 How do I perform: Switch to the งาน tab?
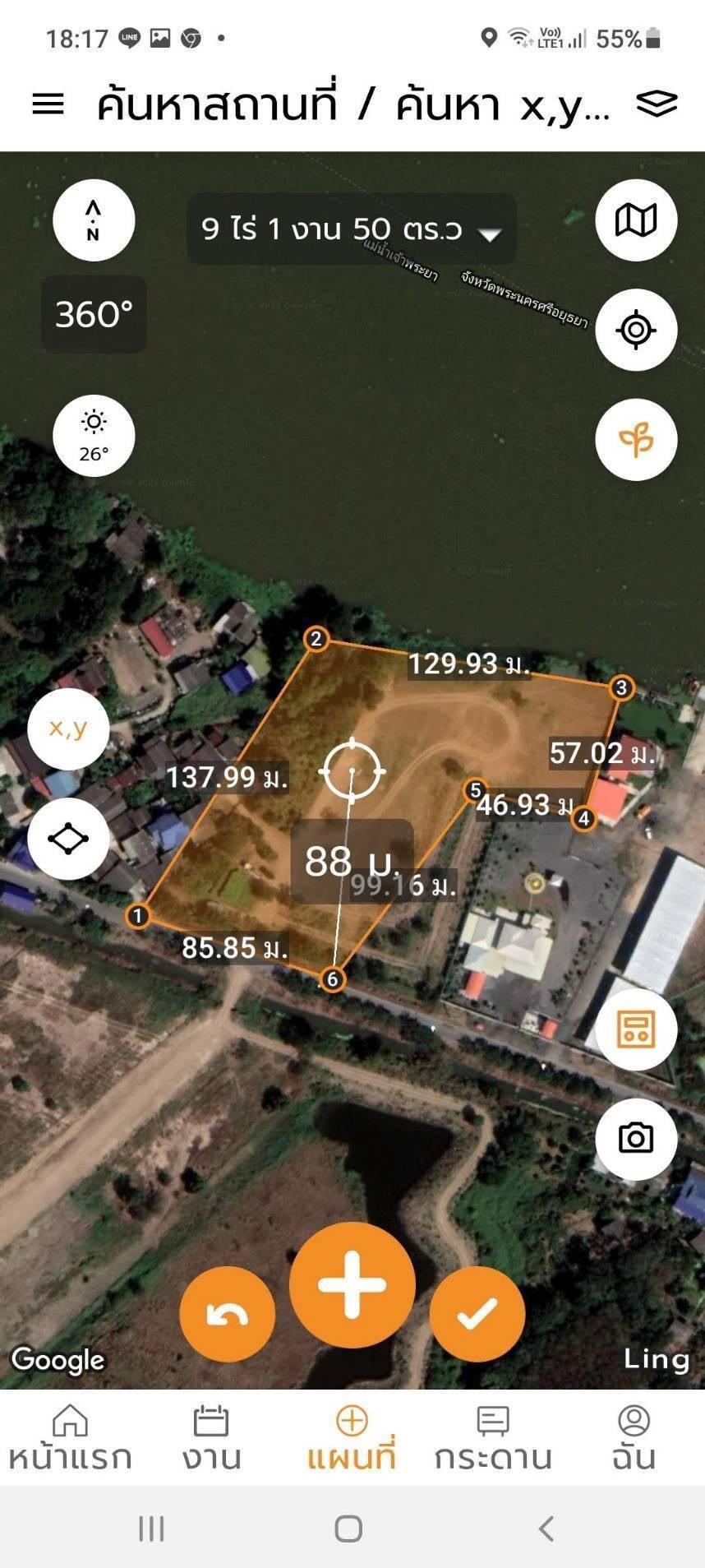pos(211,1438)
